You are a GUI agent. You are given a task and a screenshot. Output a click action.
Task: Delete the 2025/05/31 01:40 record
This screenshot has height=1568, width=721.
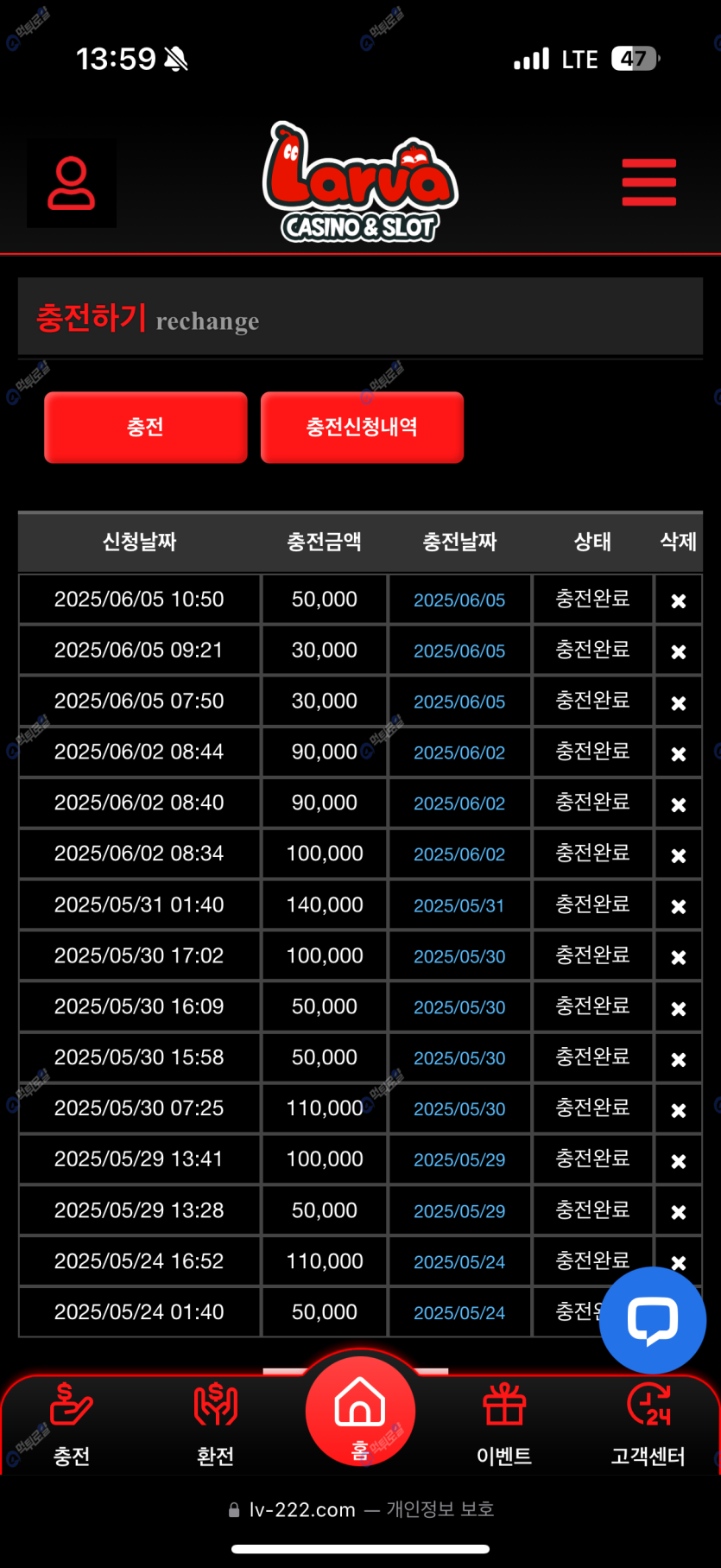678,906
